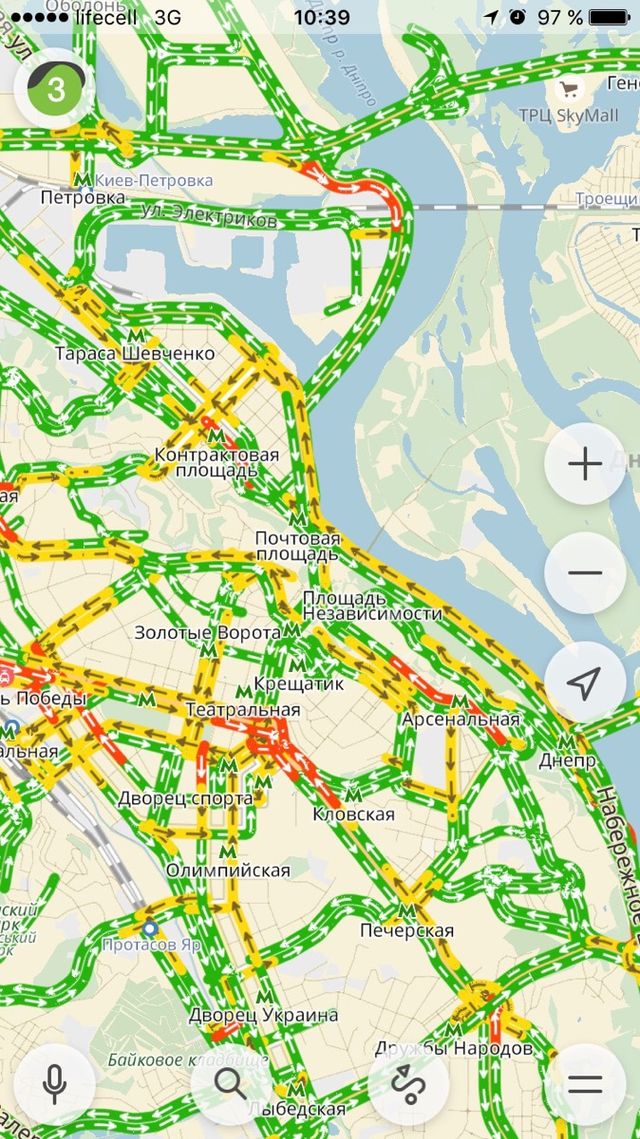This screenshot has width=640, height=1139.
Task: Tap the traffic level indicator showing 3
Action: tap(55, 89)
